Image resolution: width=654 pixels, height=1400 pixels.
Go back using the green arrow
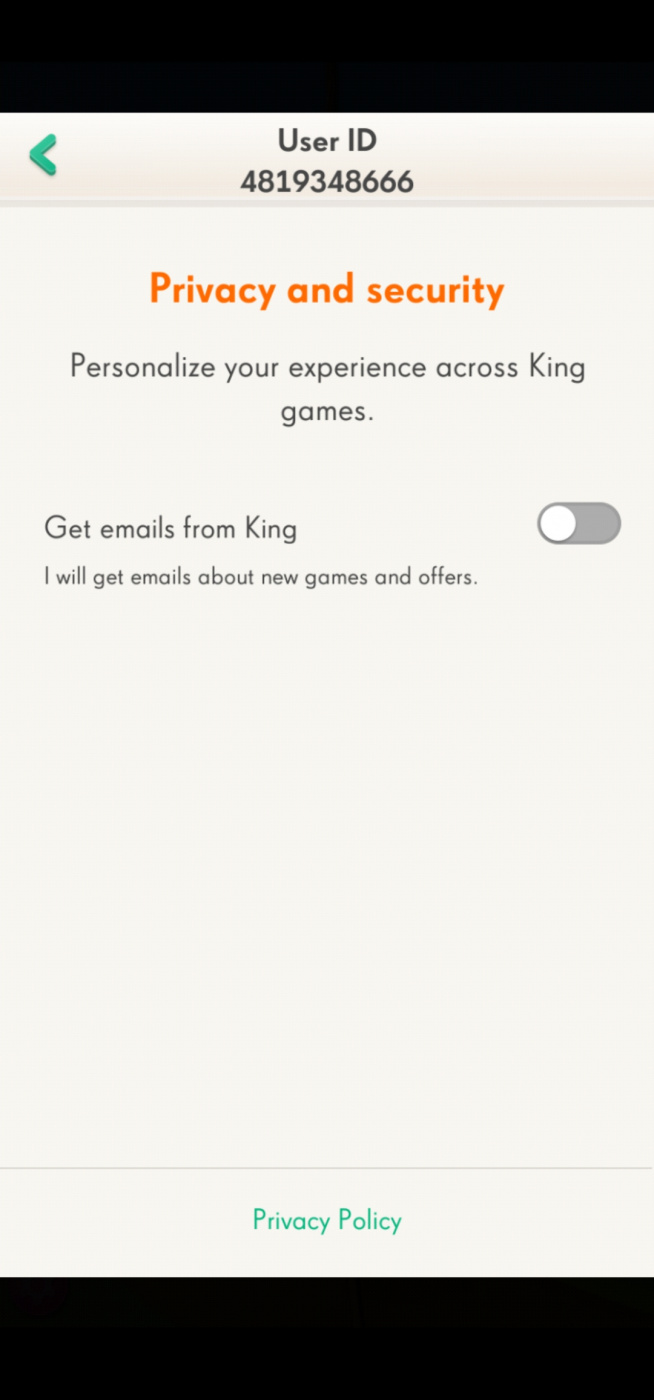click(x=43, y=155)
